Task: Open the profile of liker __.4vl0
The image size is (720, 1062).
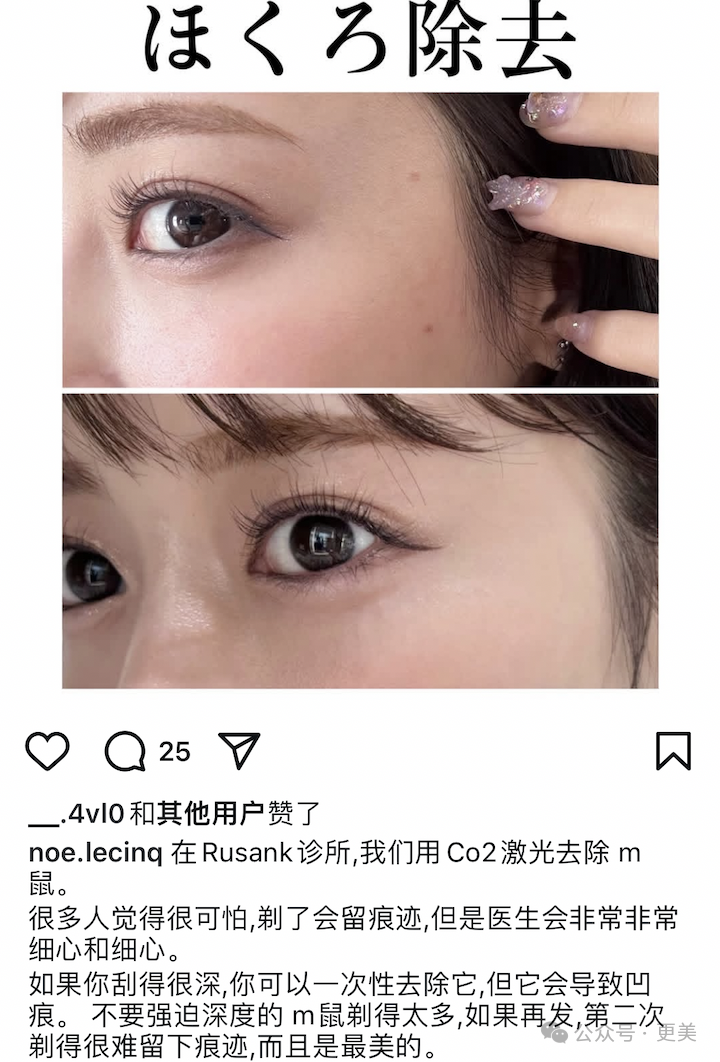Action: pyautogui.click(x=77, y=813)
